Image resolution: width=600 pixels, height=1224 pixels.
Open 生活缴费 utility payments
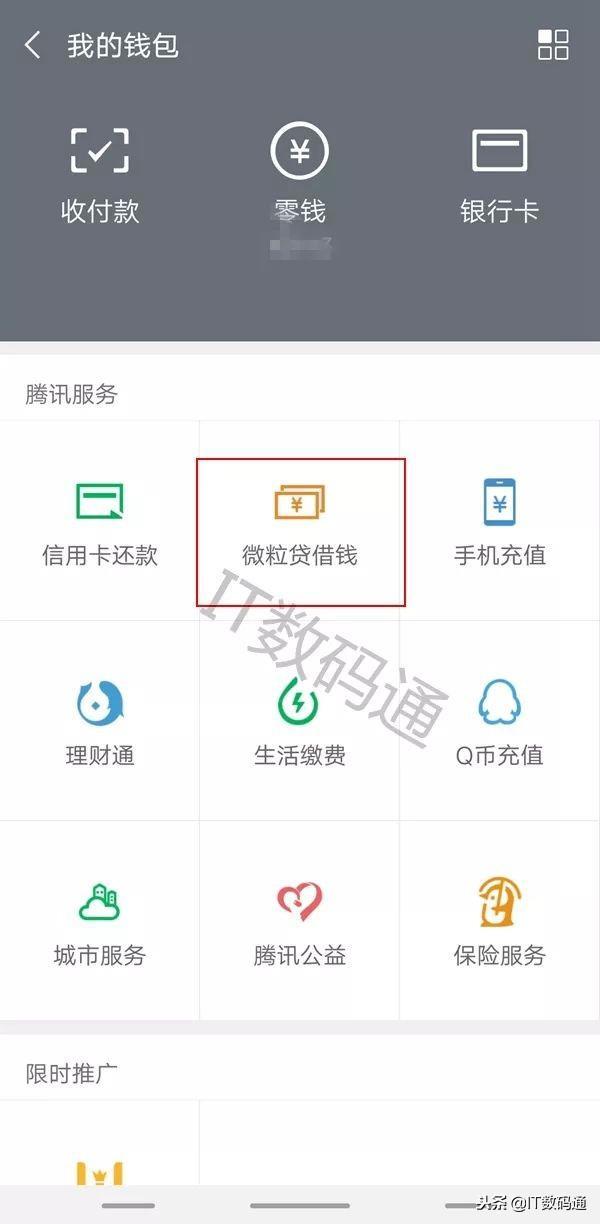point(300,722)
